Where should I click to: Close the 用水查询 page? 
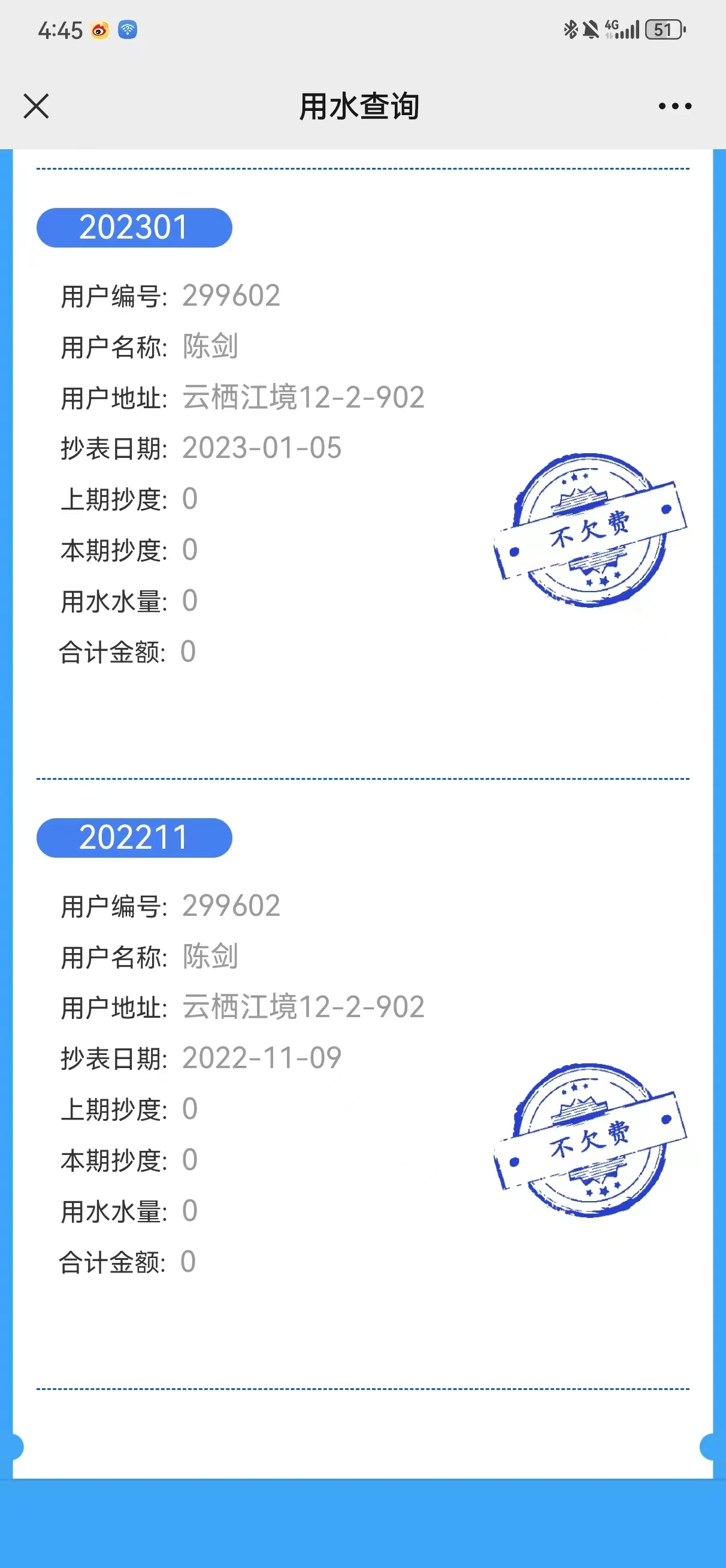[x=36, y=106]
